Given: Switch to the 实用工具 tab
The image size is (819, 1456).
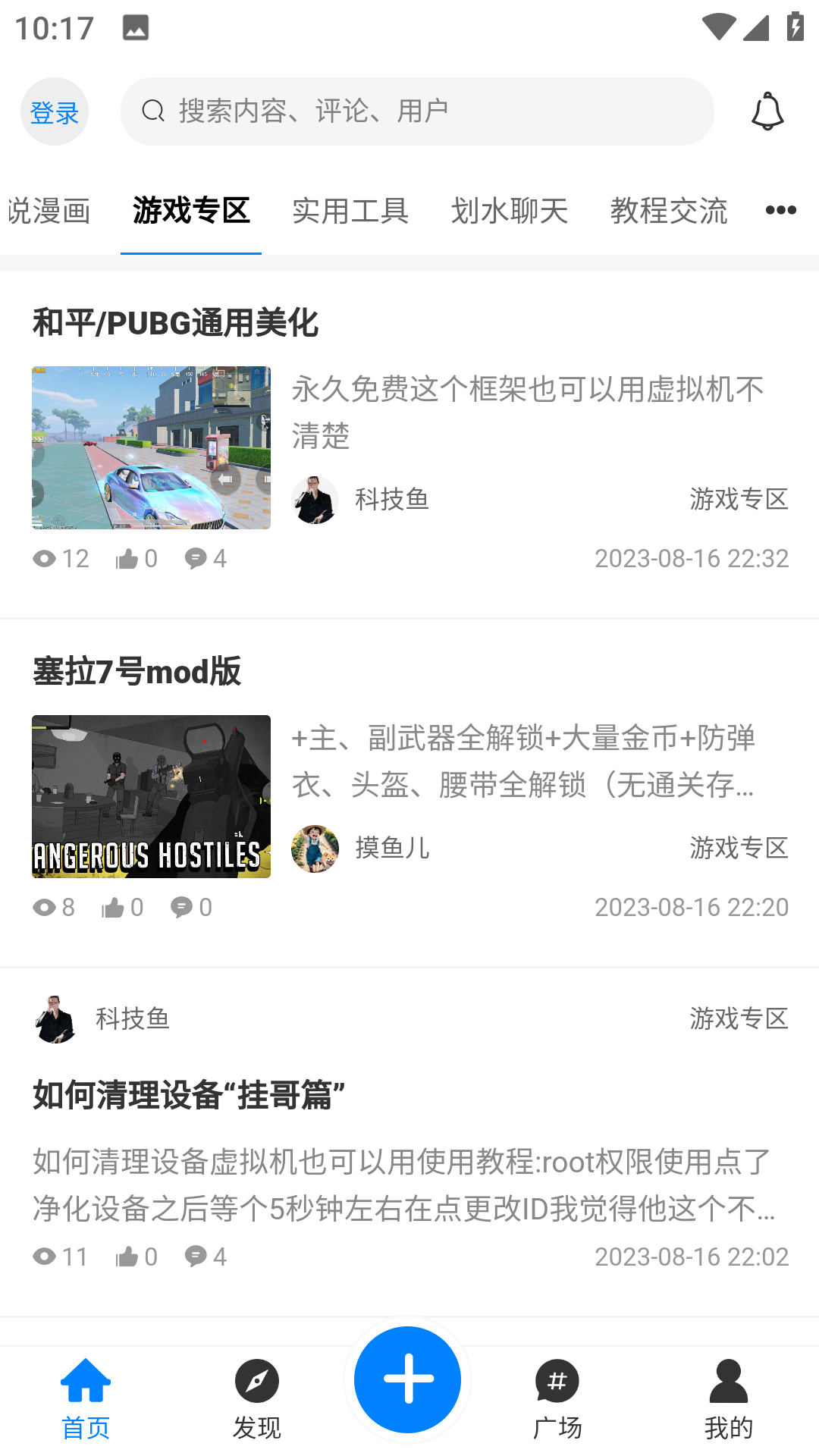Looking at the screenshot, I should (x=351, y=212).
